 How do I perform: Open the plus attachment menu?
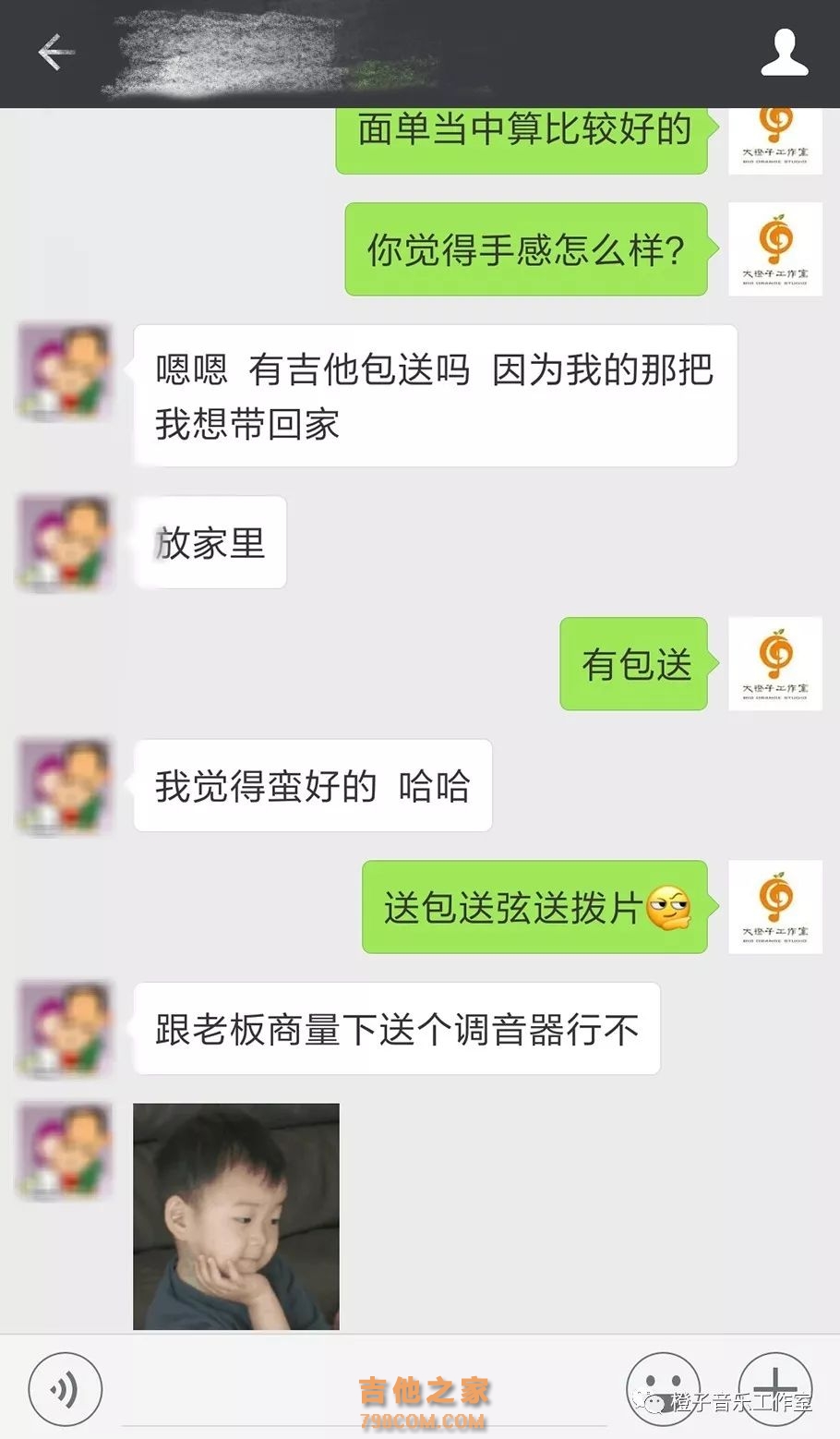(775, 1388)
